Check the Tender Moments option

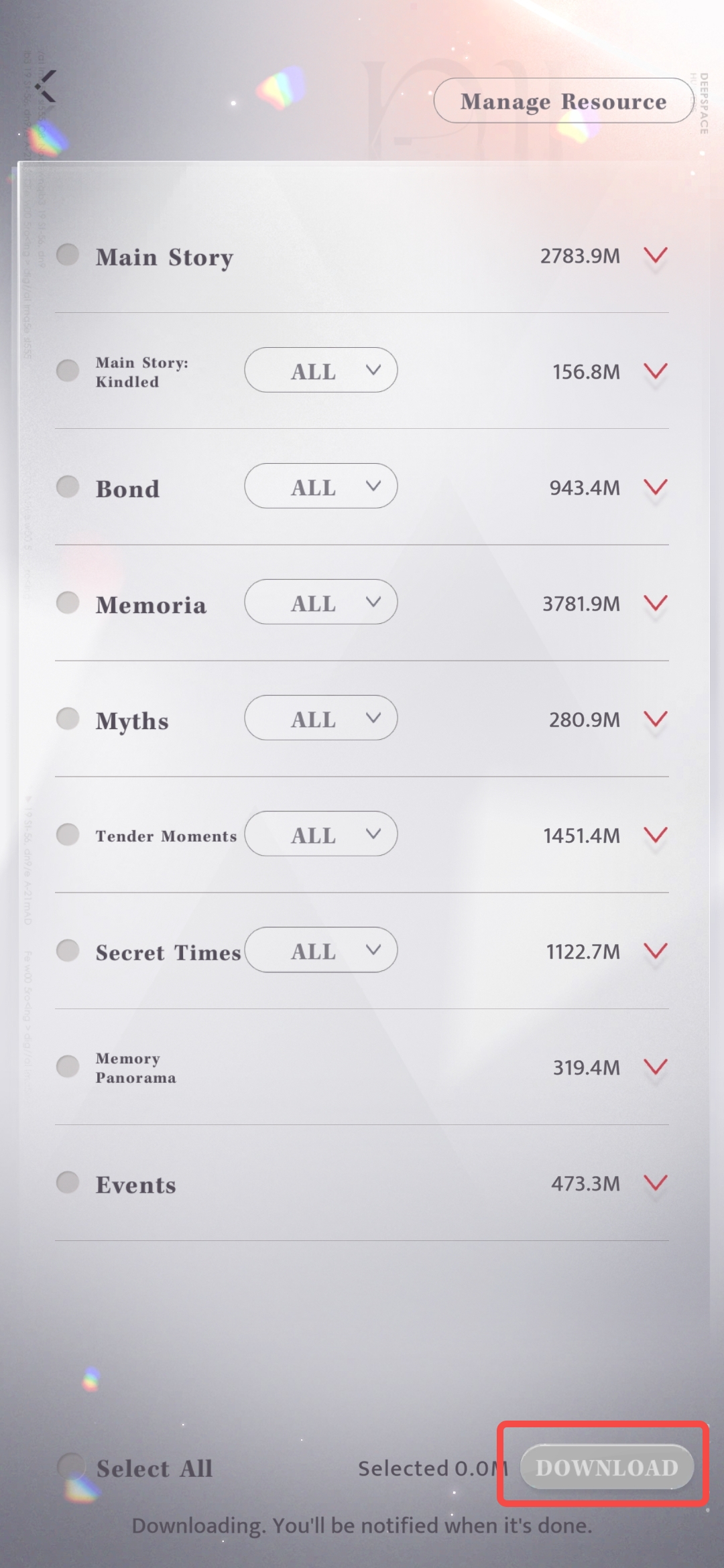pos(68,834)
